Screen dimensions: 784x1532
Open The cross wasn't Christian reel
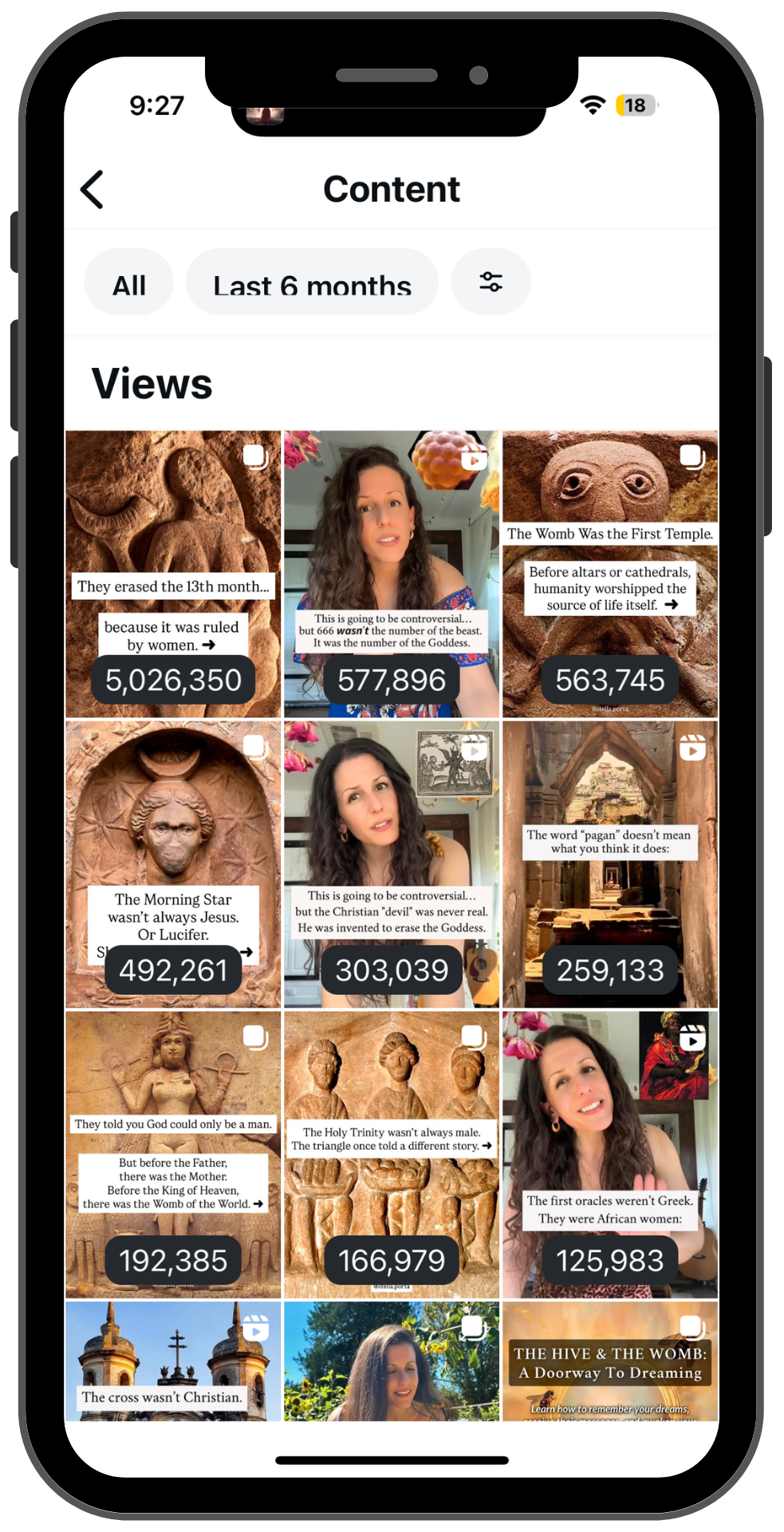(x=173, y=1361)
